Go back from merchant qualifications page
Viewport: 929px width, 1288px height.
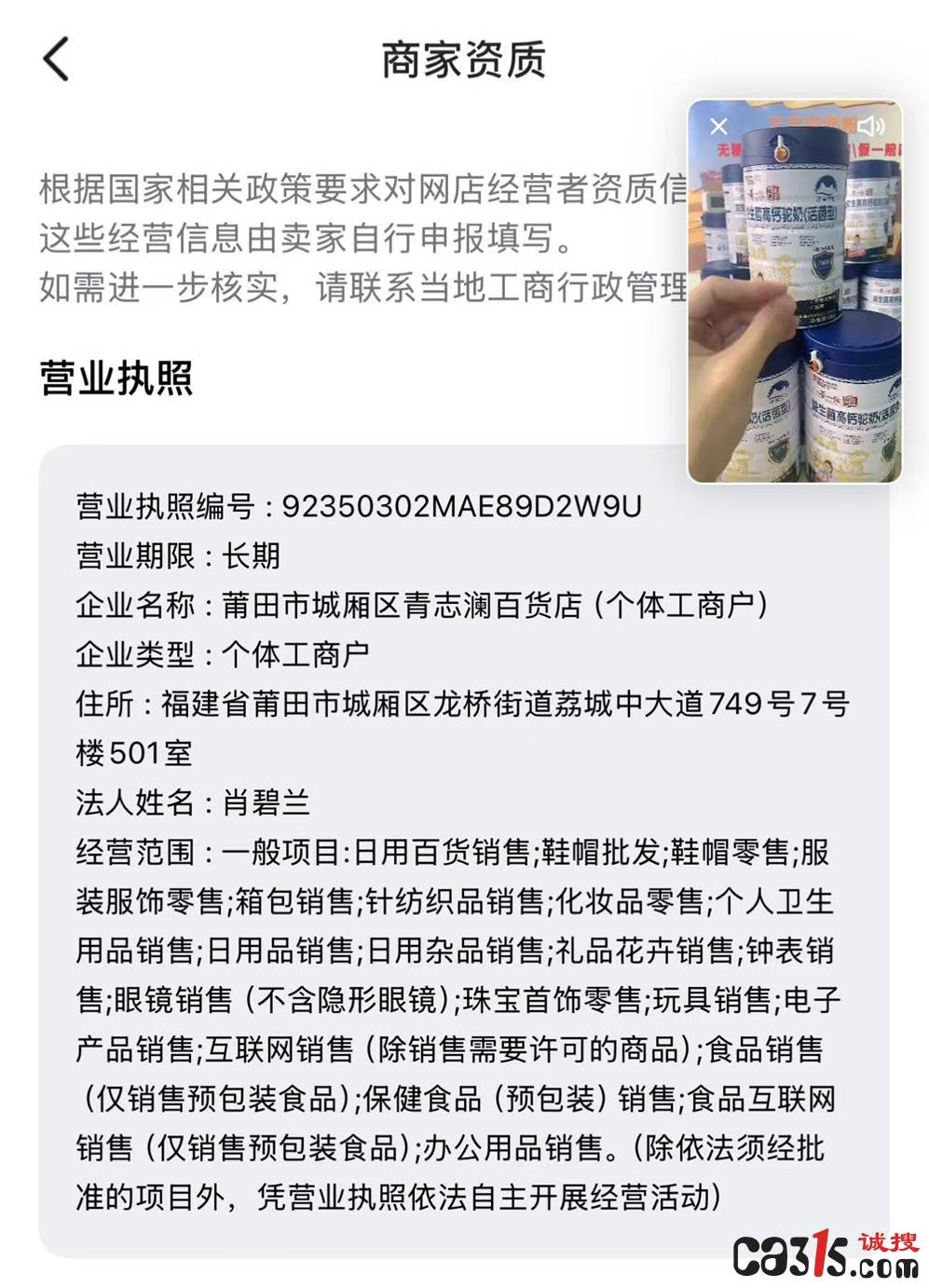click(57, 59)
